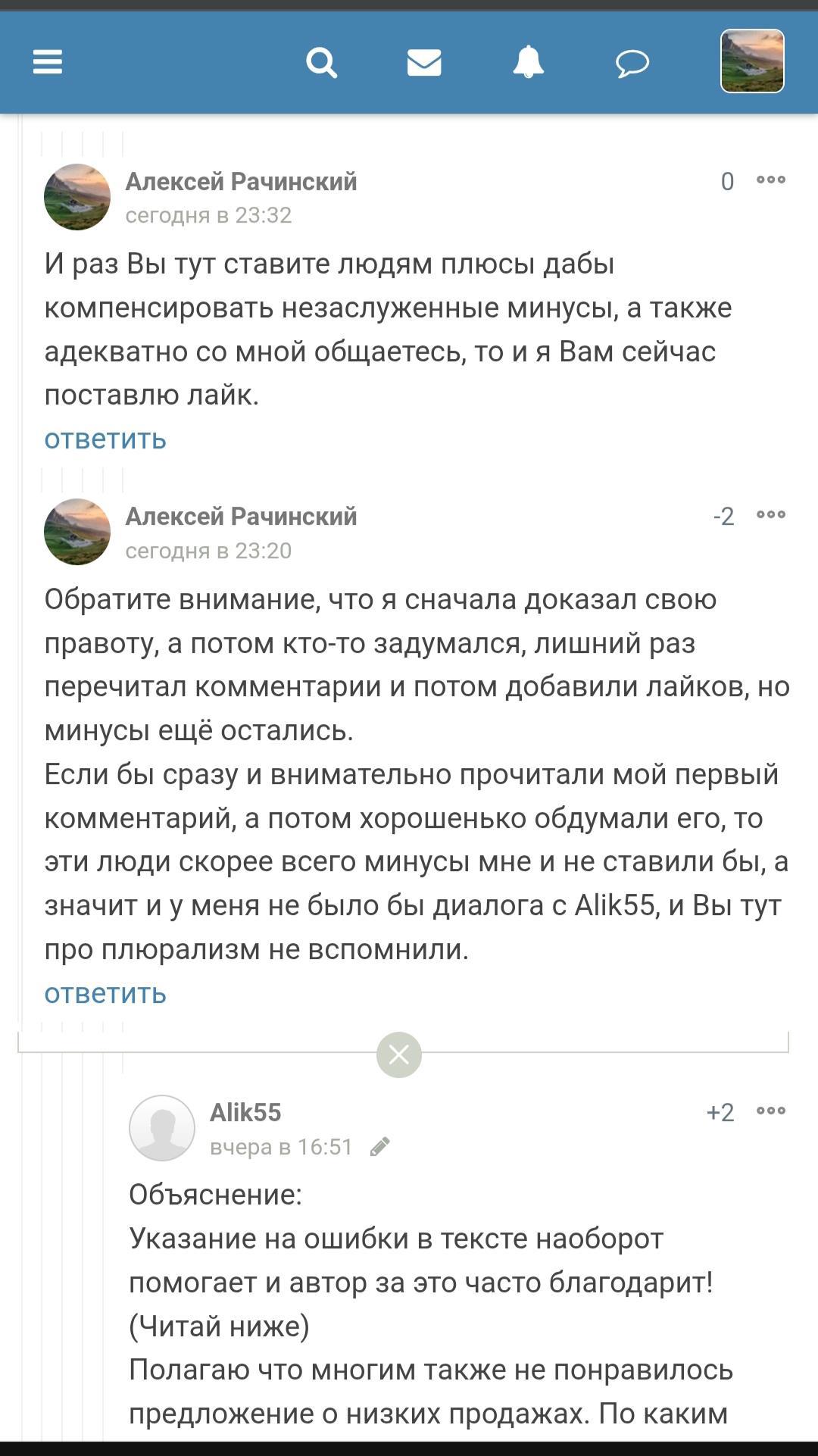This screenshot has height=1456, width=818.
Task: Tap the Алексей Рачинский name at 23:20
Action: point(241,517)
